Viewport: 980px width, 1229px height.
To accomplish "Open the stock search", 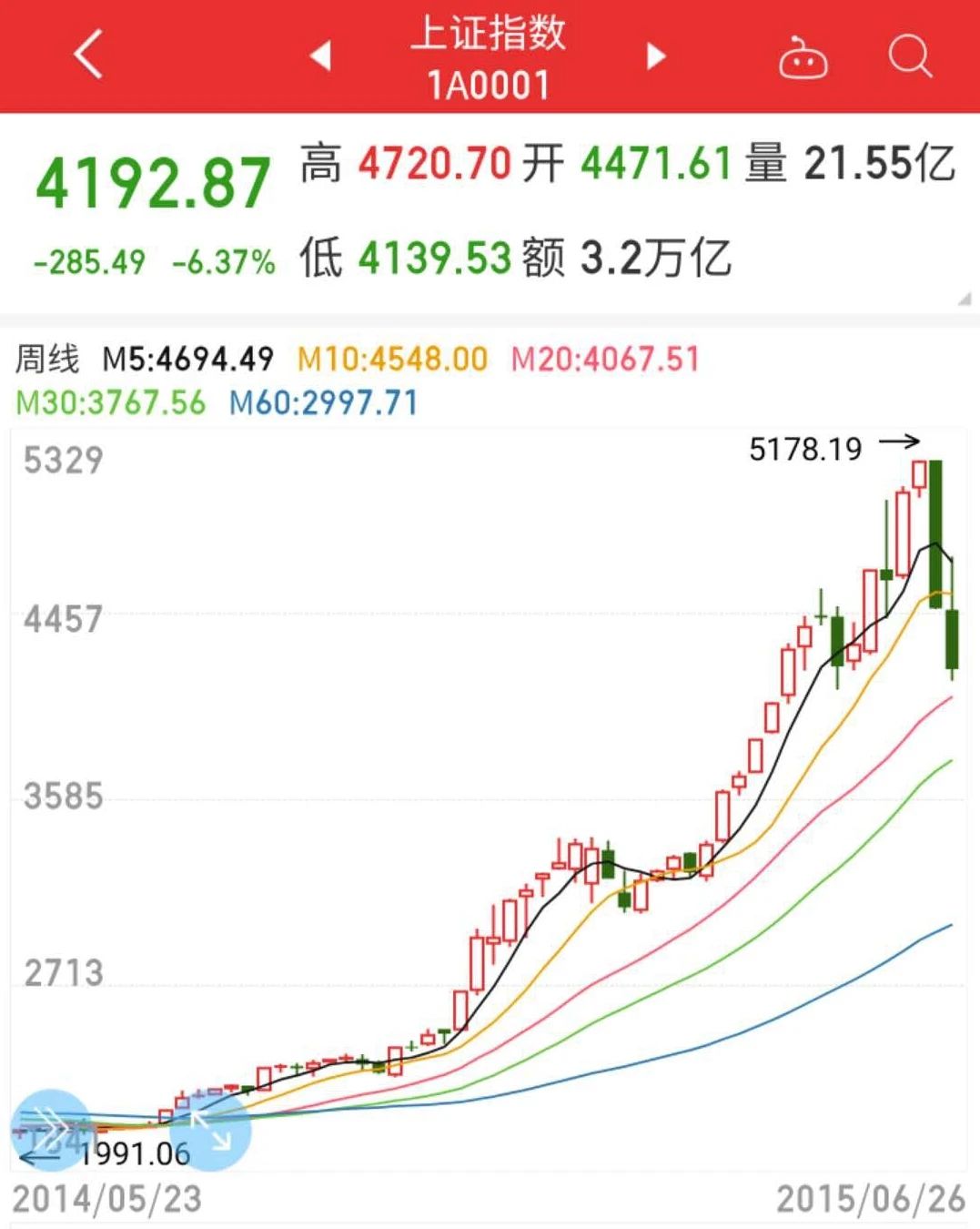I will 909,57.
